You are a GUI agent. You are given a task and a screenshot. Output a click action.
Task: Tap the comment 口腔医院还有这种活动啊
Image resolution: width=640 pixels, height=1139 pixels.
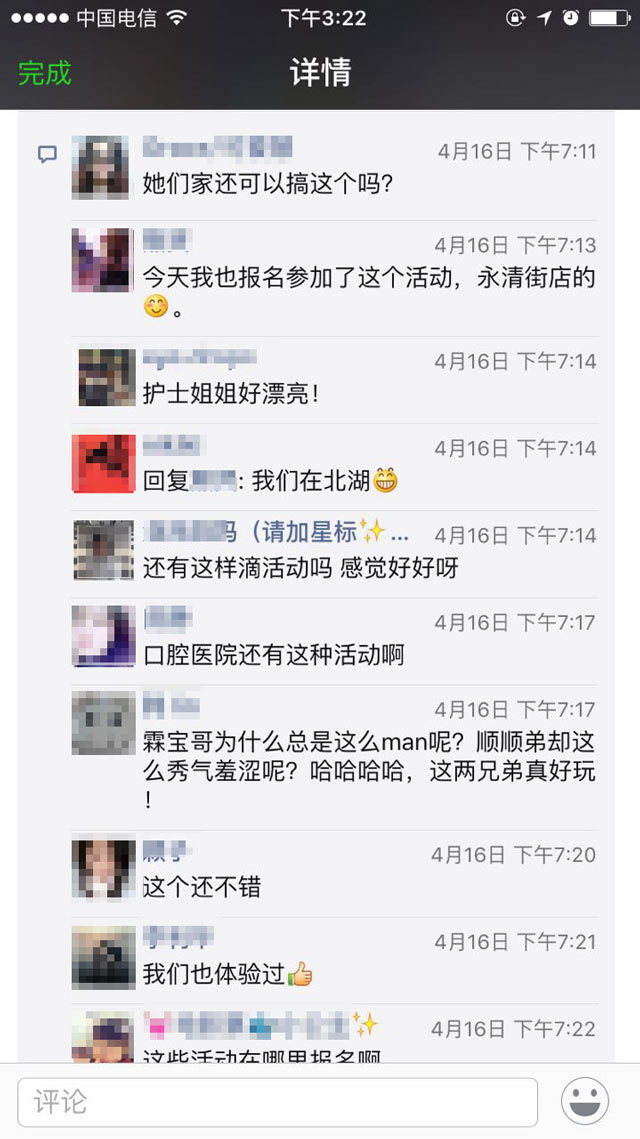pyautogui.click(x=273, y=655)
